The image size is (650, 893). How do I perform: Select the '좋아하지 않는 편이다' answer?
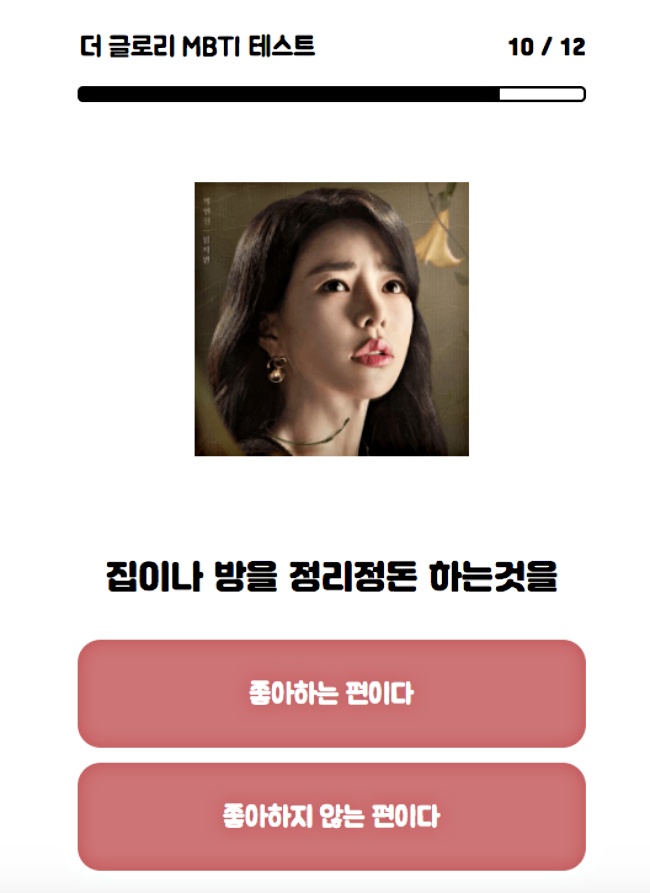(x=331, y=816)
